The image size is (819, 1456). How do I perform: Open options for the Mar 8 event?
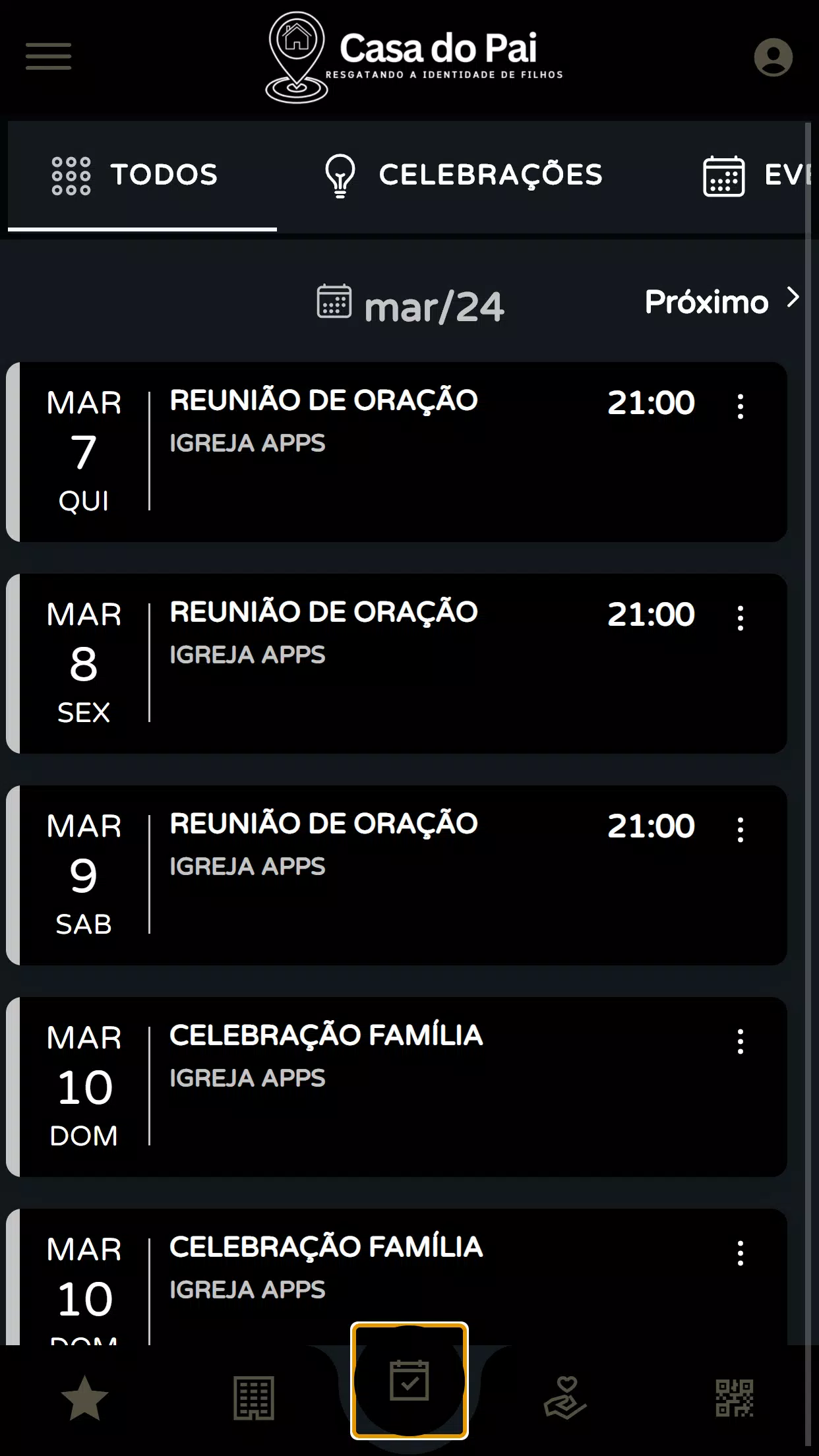coord(741,618)
